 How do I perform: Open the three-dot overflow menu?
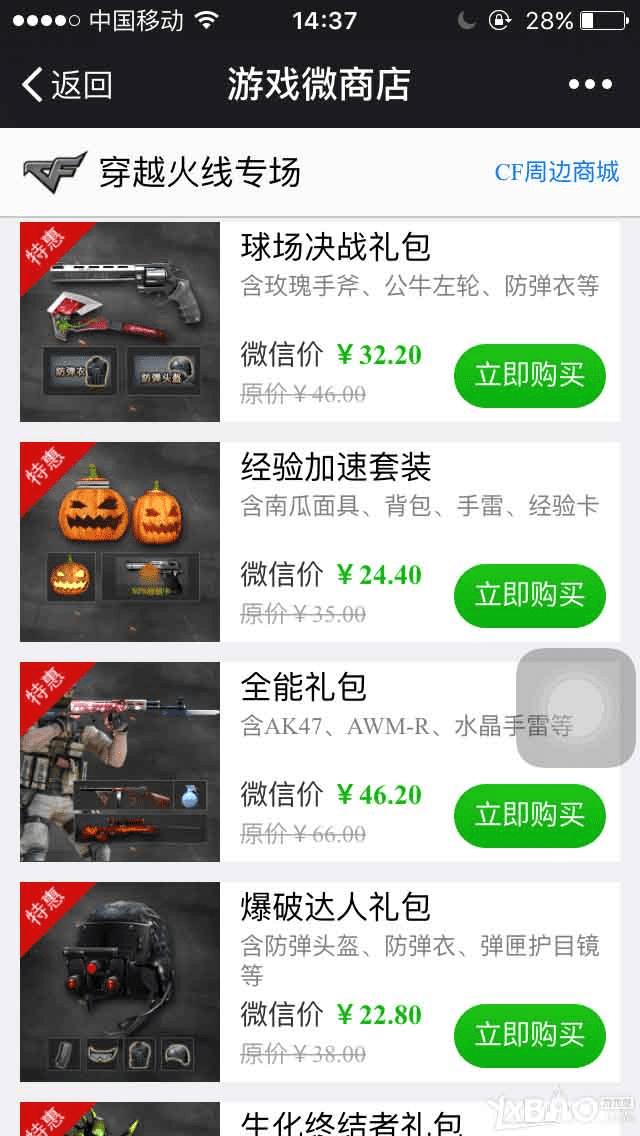590,85
